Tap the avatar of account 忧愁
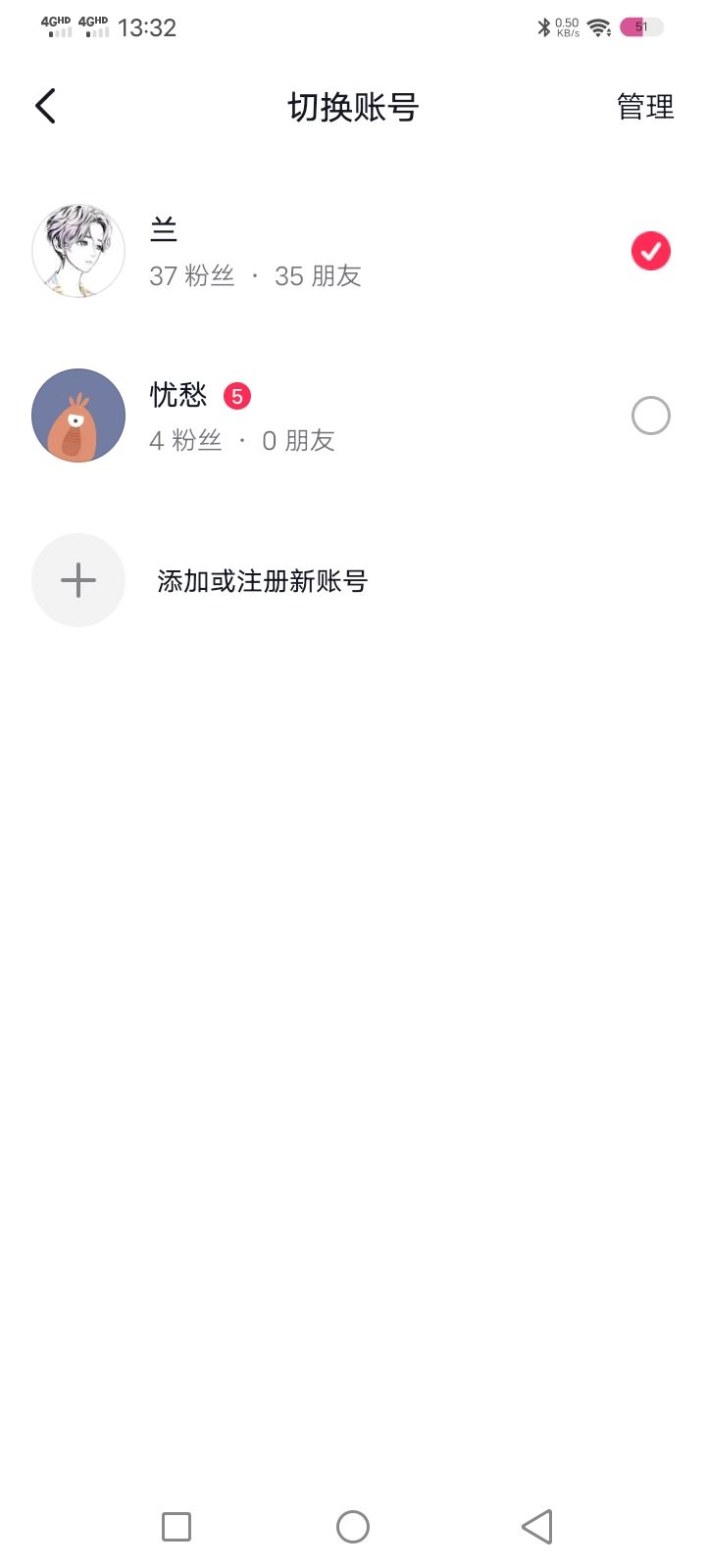Viewport: 706px width, 1568px height. [78, 415]
